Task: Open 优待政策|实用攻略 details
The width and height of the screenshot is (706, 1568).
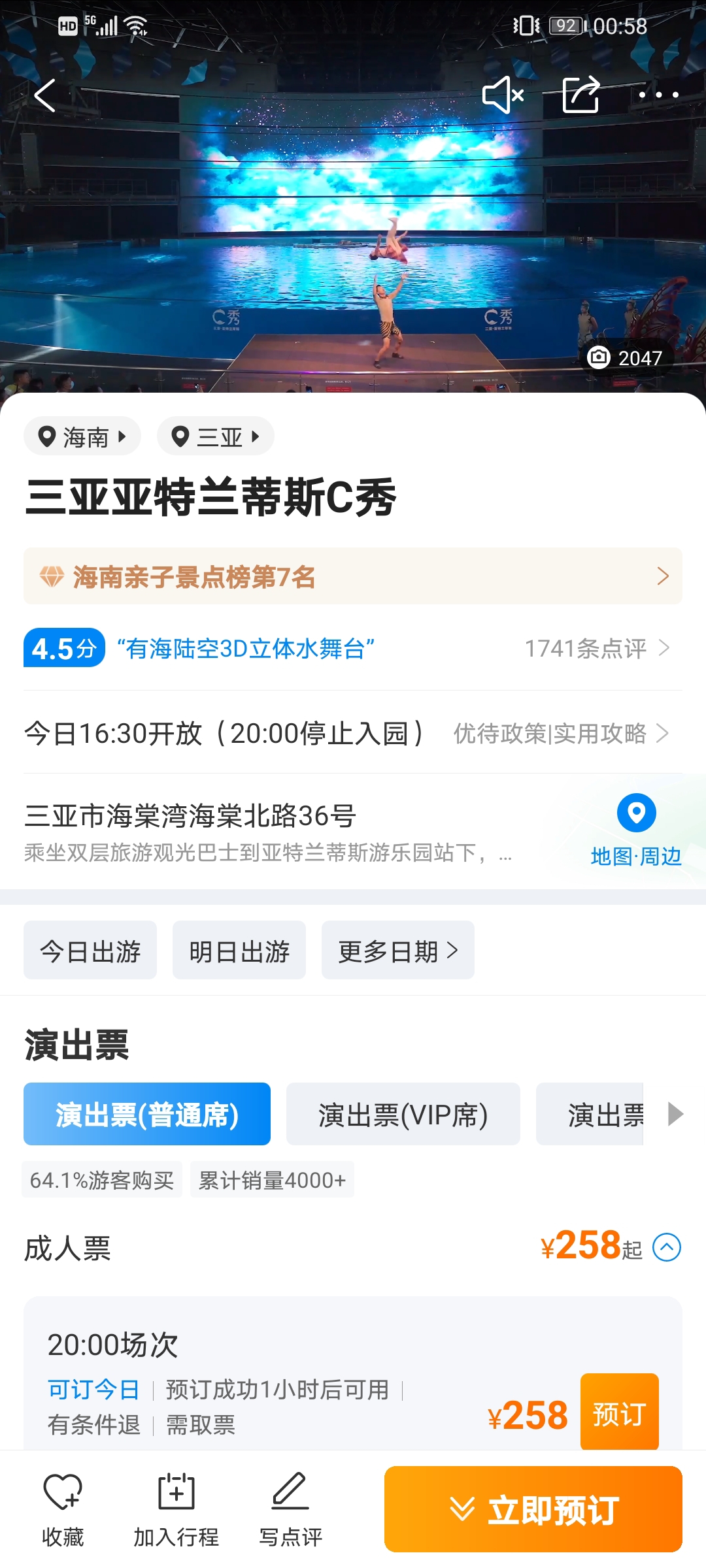Action: point(561,733)
